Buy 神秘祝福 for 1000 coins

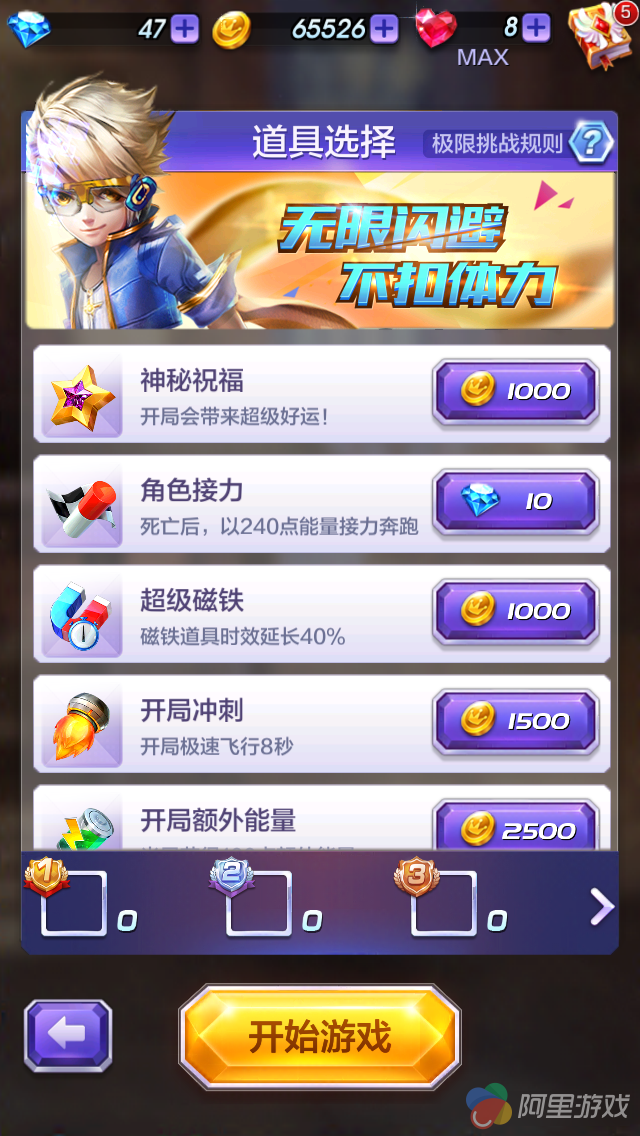pyautogui.click(x=515, y=391)
